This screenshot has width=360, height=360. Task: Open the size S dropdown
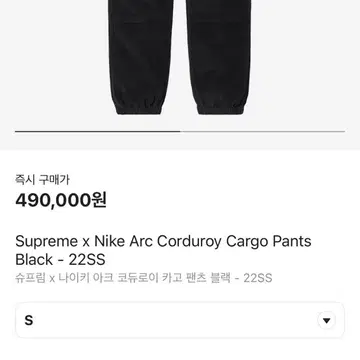tap(180, 320)
